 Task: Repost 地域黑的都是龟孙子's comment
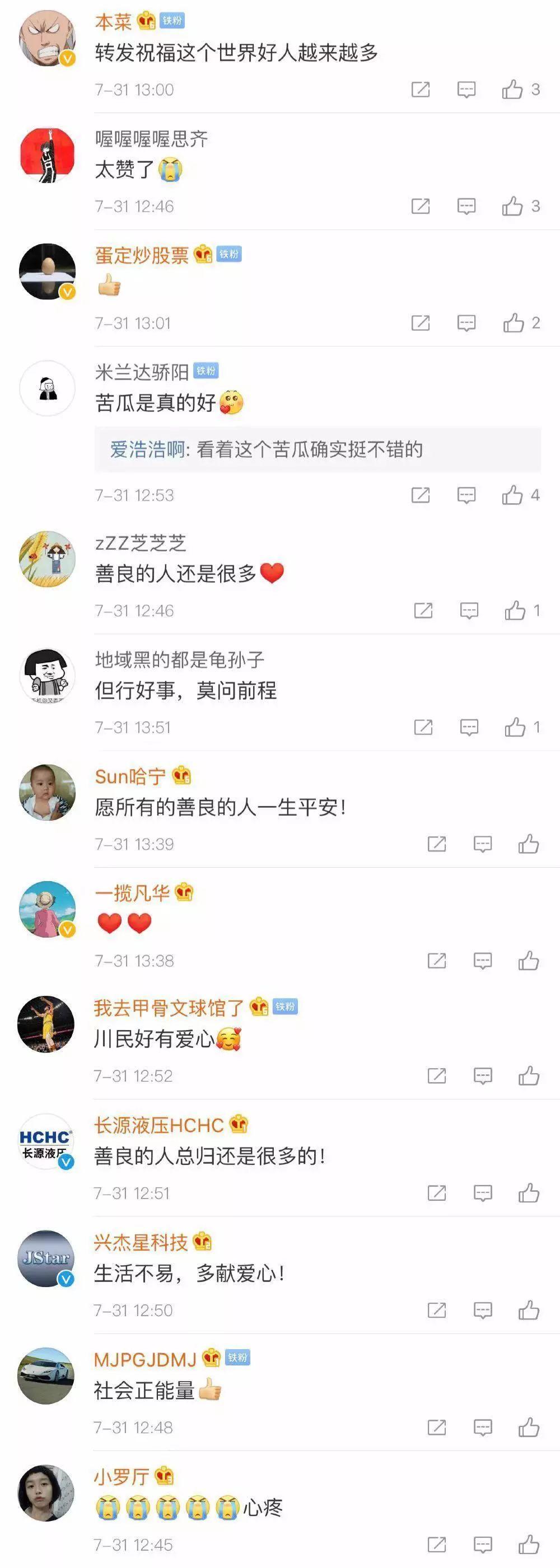(x=422, y=727)
